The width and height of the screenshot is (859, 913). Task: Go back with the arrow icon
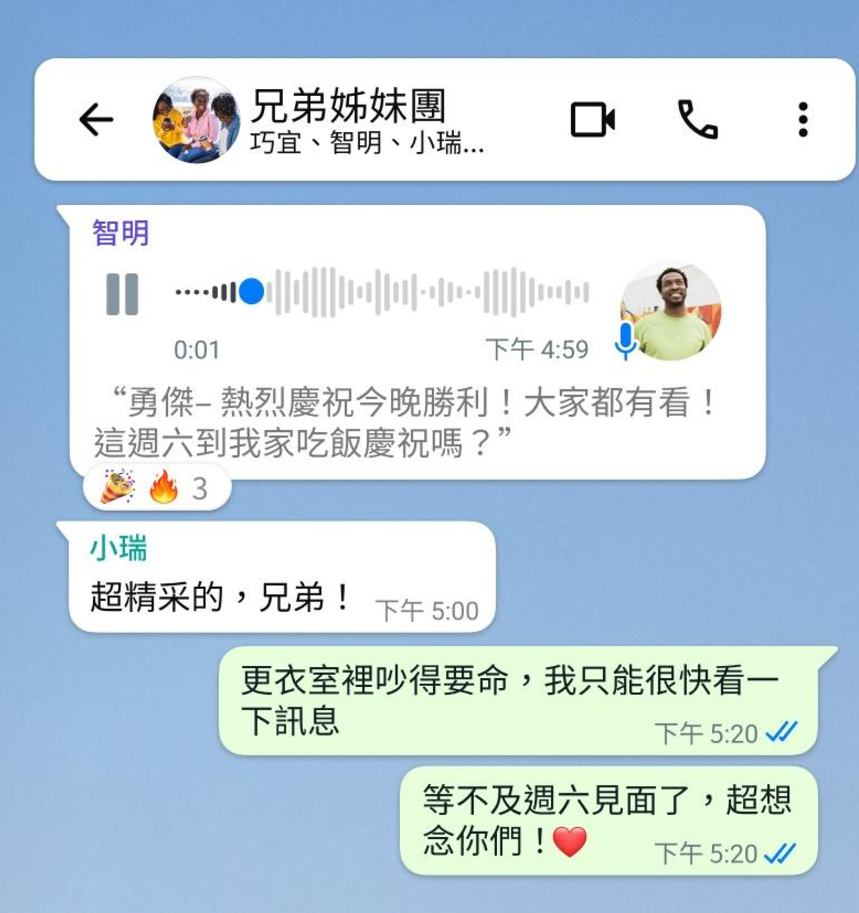[96, 120]
